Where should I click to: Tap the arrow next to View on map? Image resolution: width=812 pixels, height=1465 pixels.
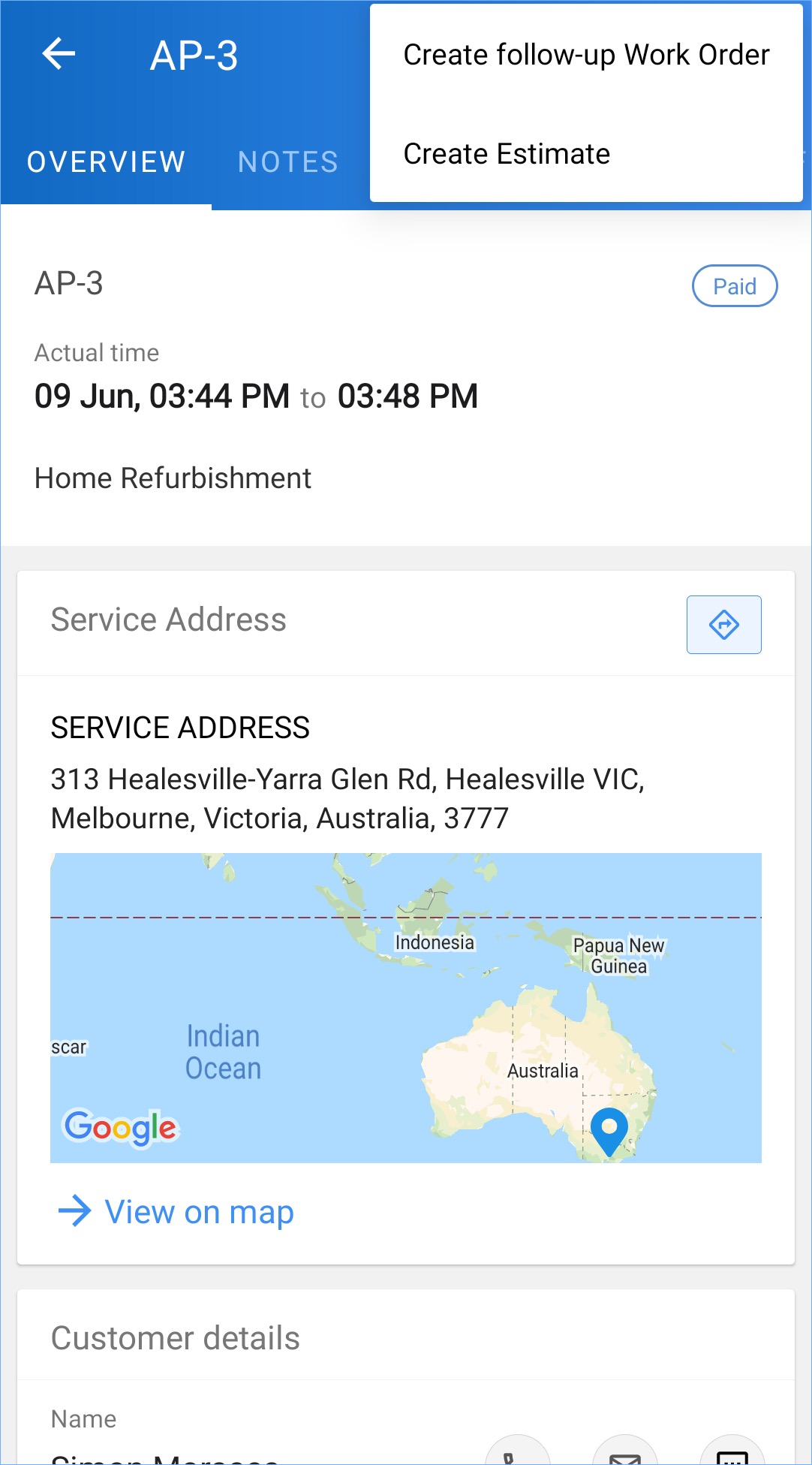pyautogui.click(x=74, y=1211)
